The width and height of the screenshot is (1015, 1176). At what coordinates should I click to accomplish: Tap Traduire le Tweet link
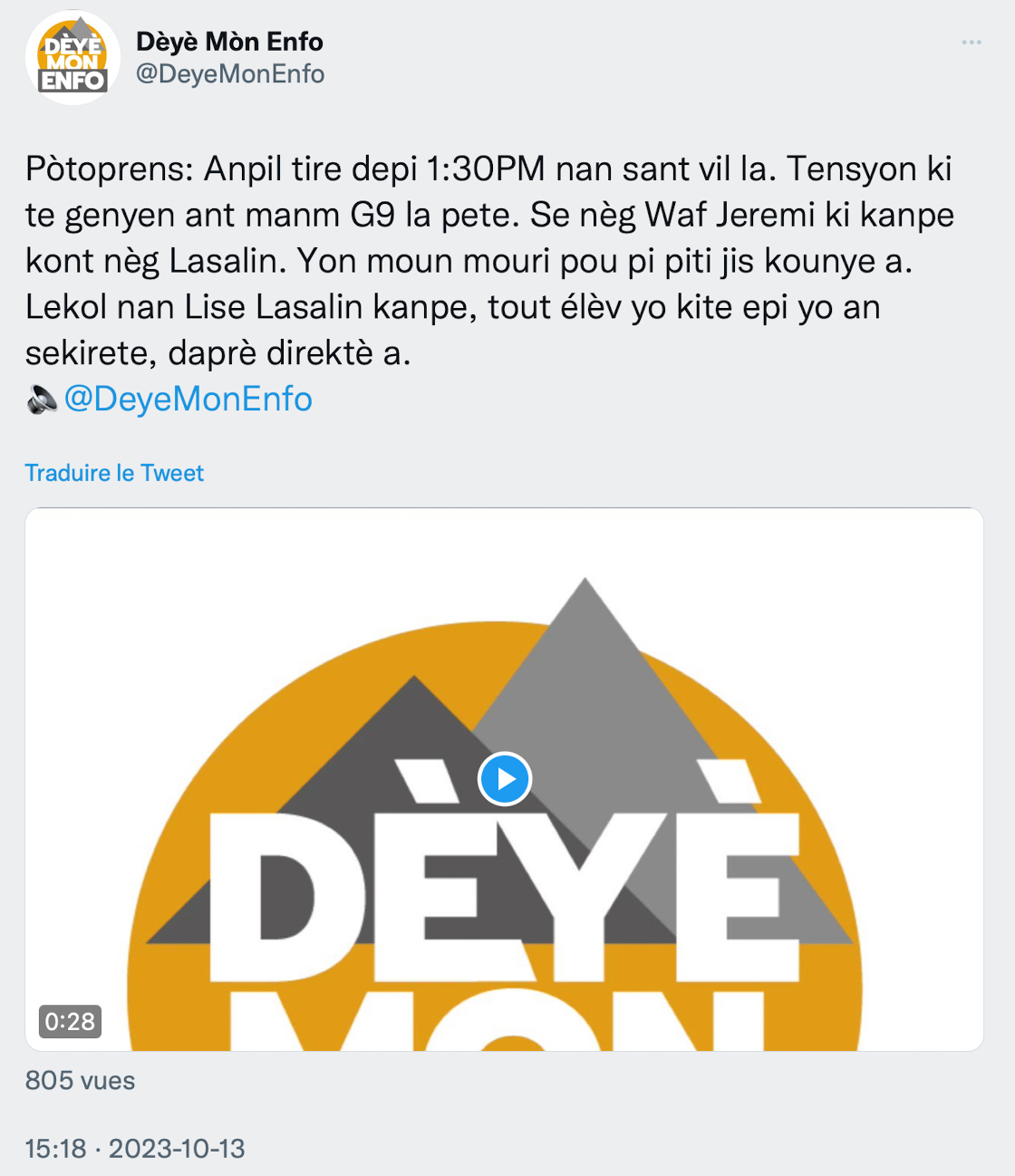(114, 473)
